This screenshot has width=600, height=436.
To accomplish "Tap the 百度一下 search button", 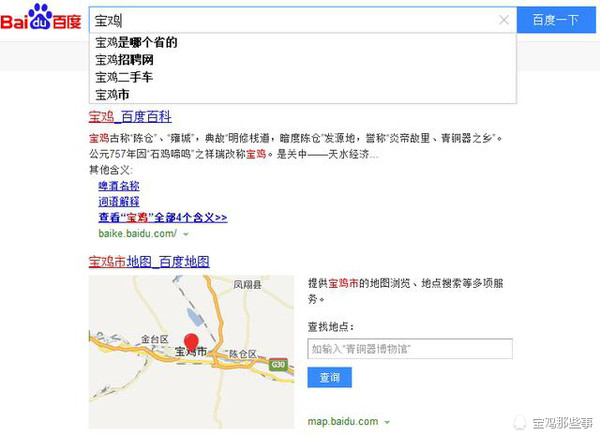I will [x=555, y=20].
